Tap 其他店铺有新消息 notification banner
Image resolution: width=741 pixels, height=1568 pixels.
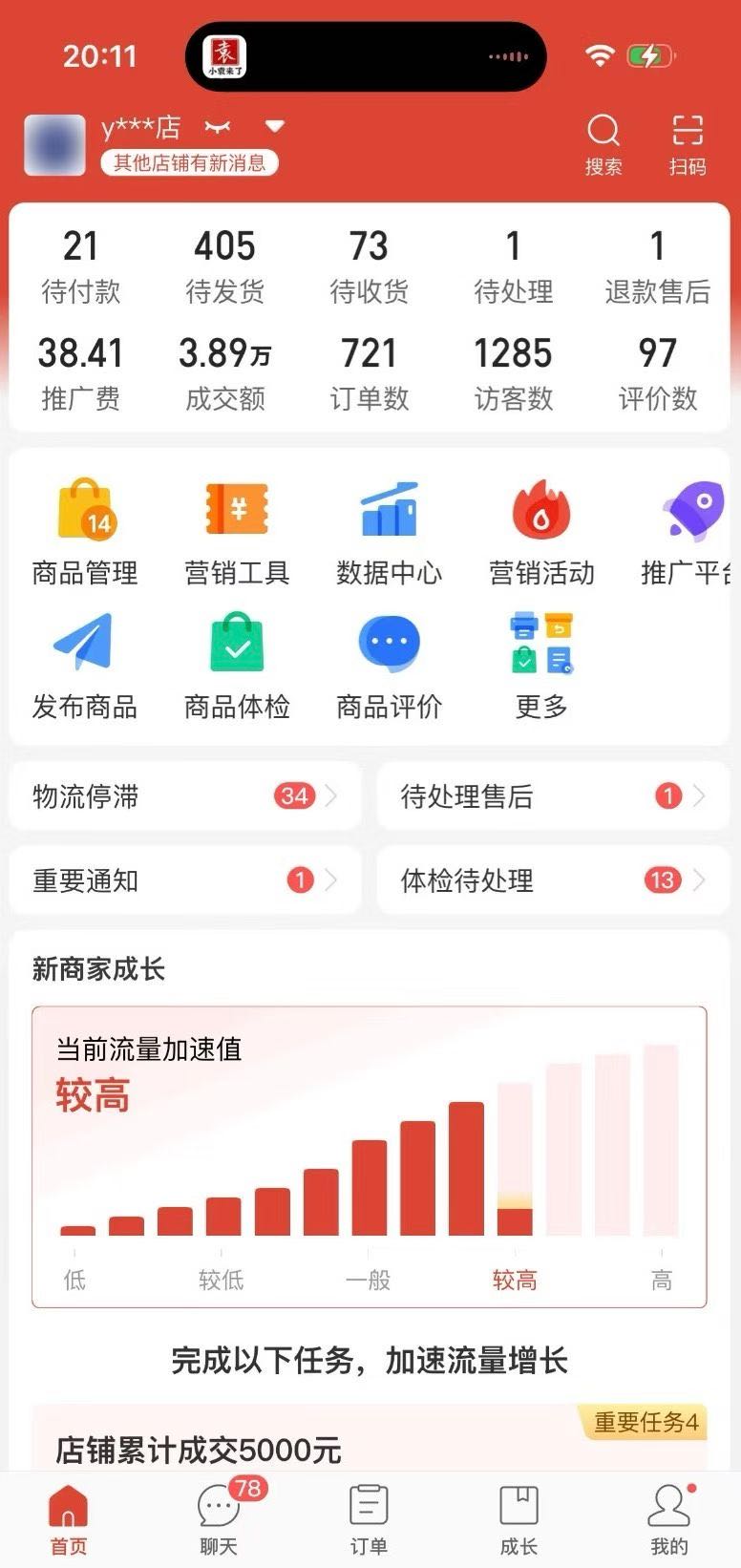188,163
